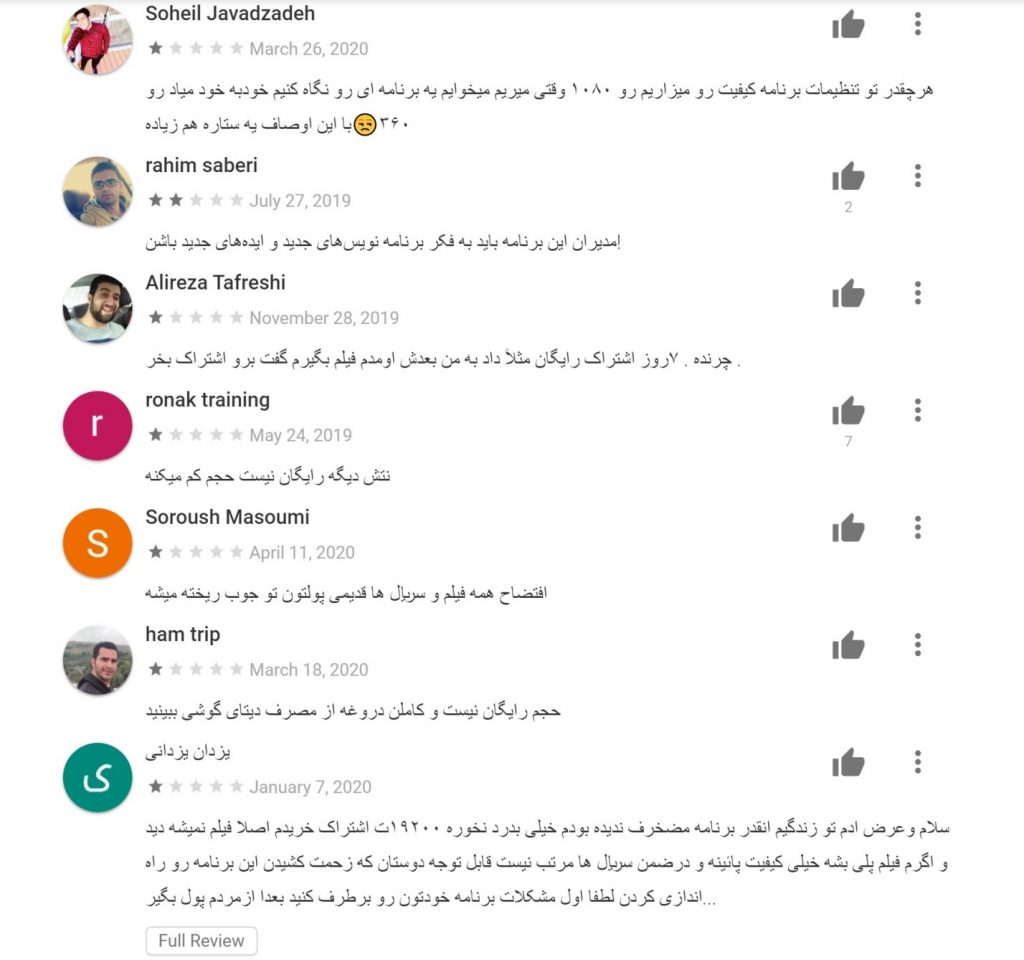Viewport: 1024px width, 960px height.
Task: Thumbs up Alireza Tafreshi's review
Action: (x=848, y=294)
